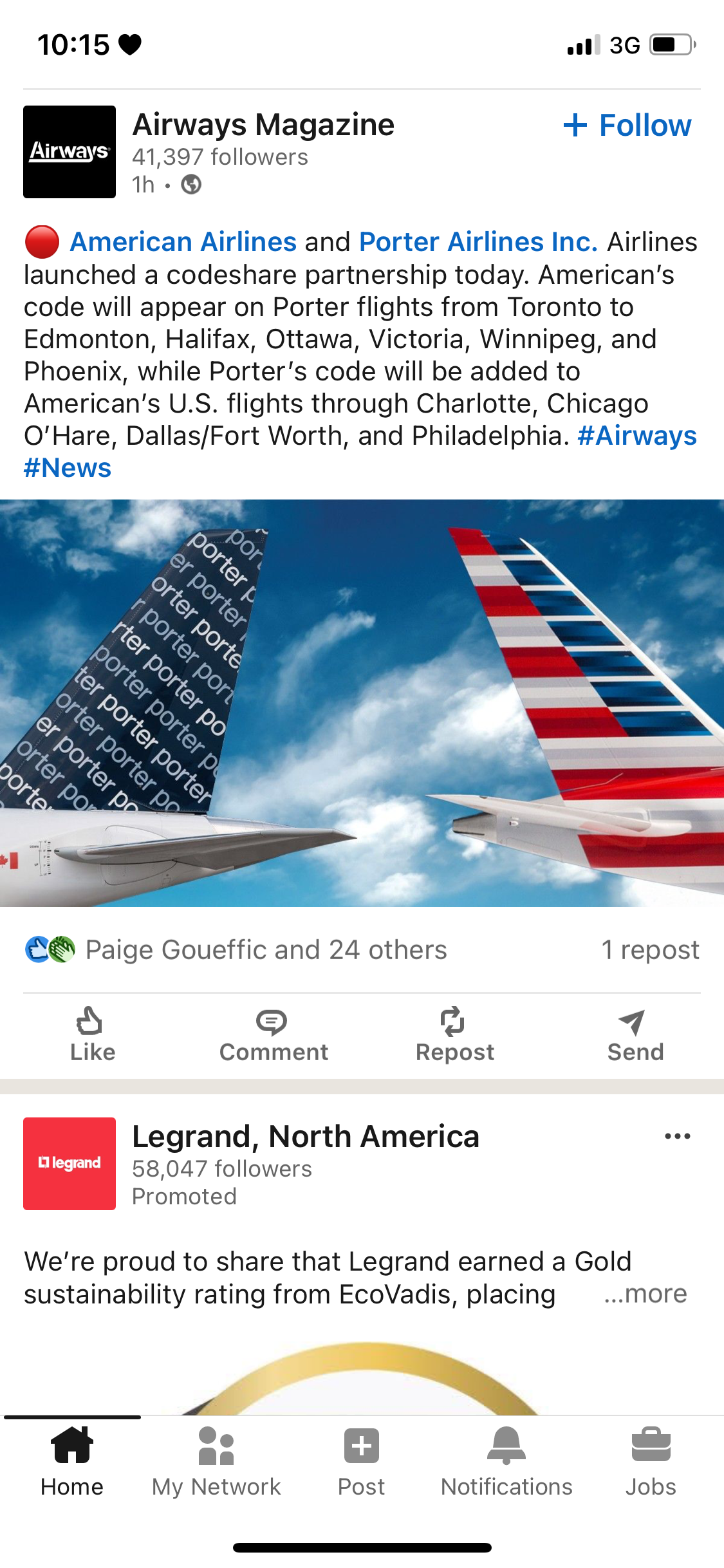The width and height of the screenshot is (724, 1568).
Task: Open the Notifications tab
Action: pyautogui.click(x=506, y=1461)
